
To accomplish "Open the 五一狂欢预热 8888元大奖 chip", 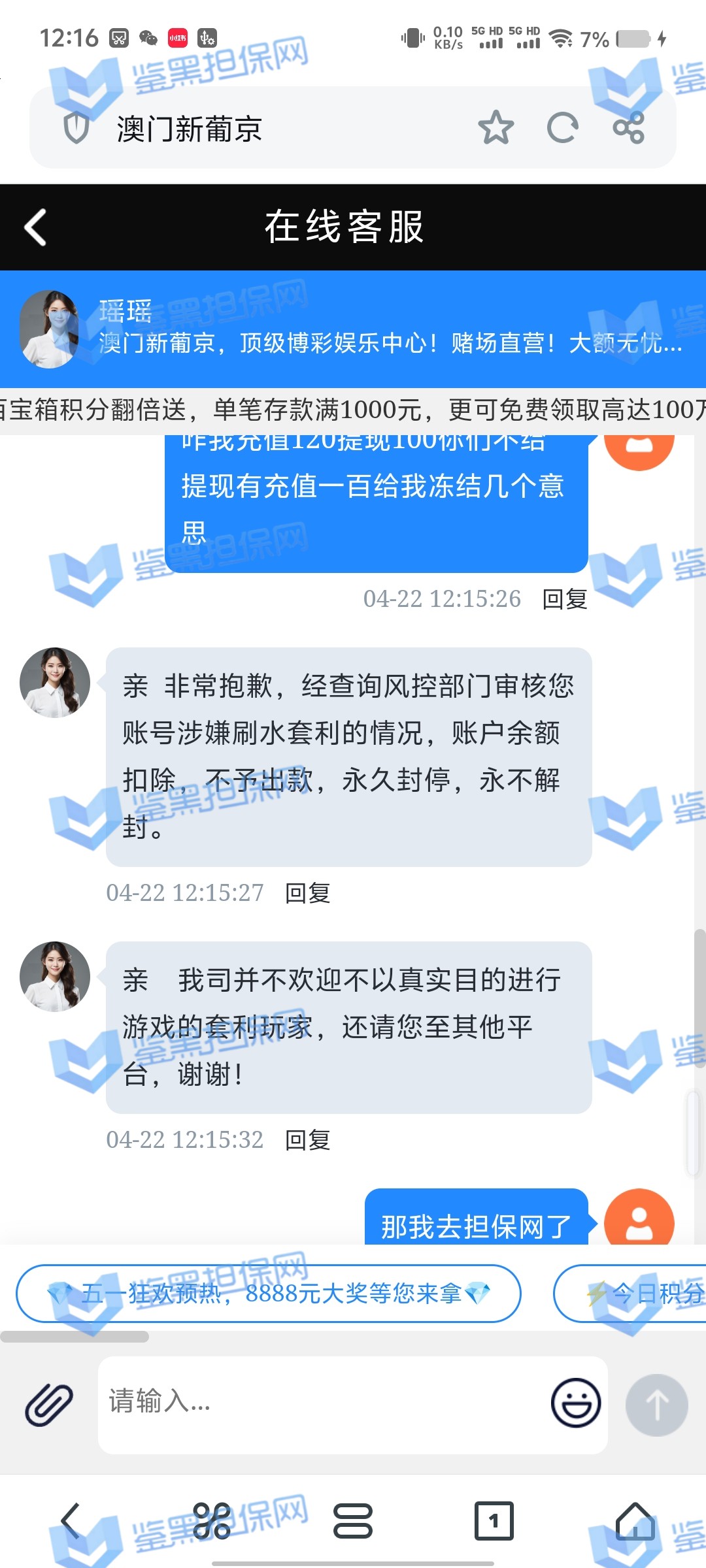I will pyautogui.click(x=268, y=1294).
